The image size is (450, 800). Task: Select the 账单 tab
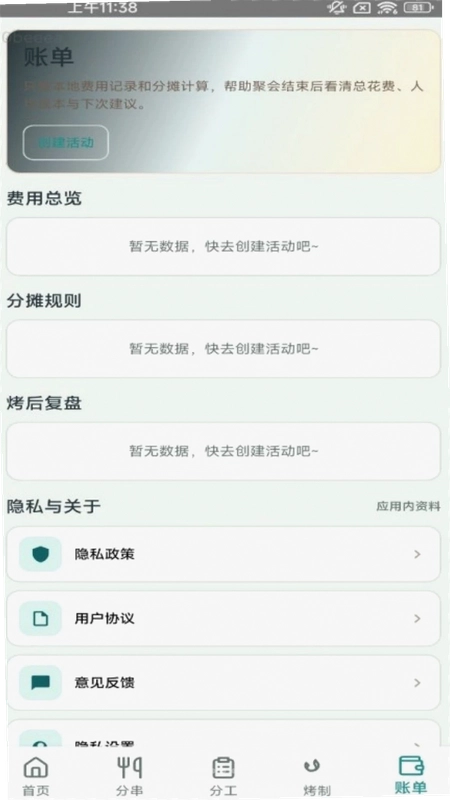tap(411, 775)
